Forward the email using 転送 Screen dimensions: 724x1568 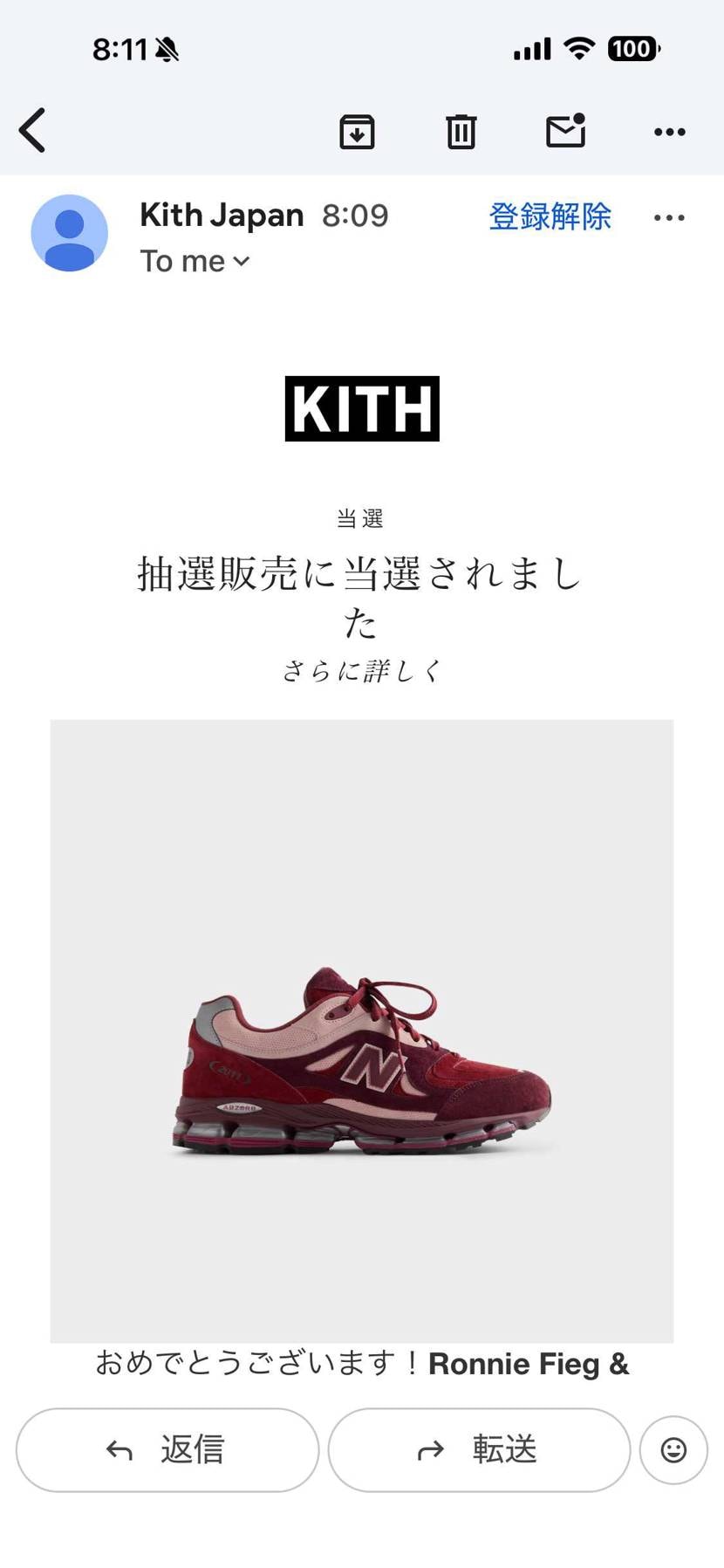[x=479, y=1450]
